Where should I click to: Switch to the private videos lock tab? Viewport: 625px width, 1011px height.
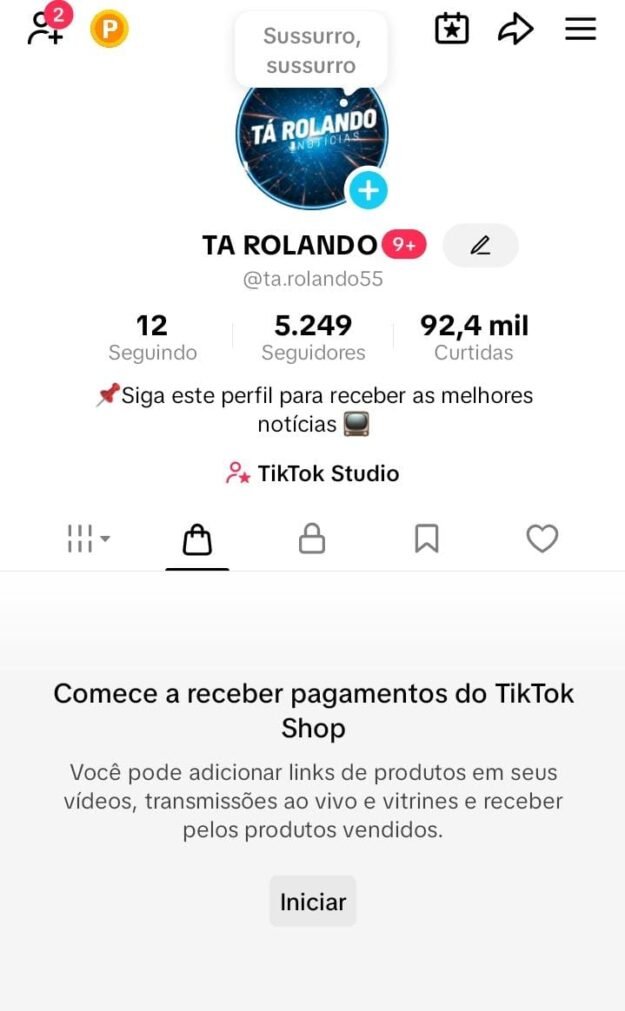pyautogui.click(x=312, y=540)
